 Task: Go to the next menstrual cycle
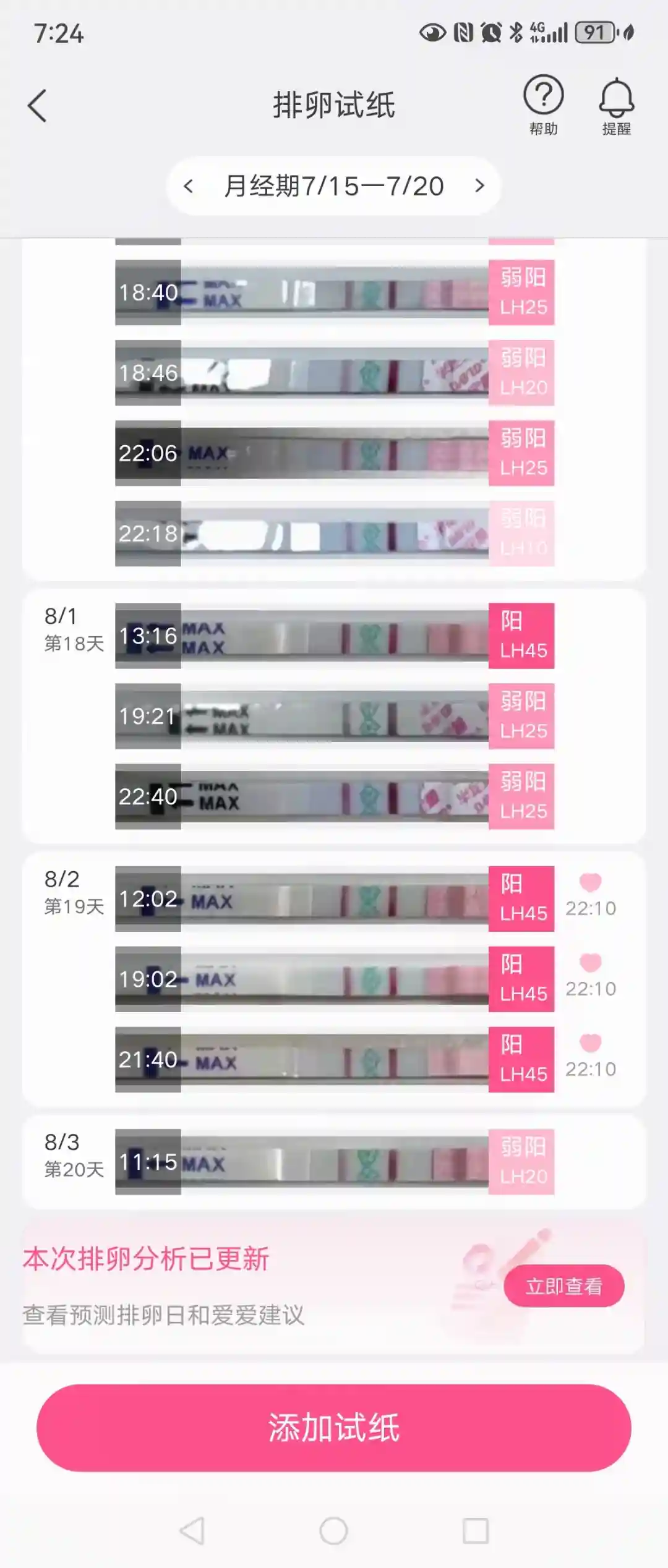tap(479, 185)
